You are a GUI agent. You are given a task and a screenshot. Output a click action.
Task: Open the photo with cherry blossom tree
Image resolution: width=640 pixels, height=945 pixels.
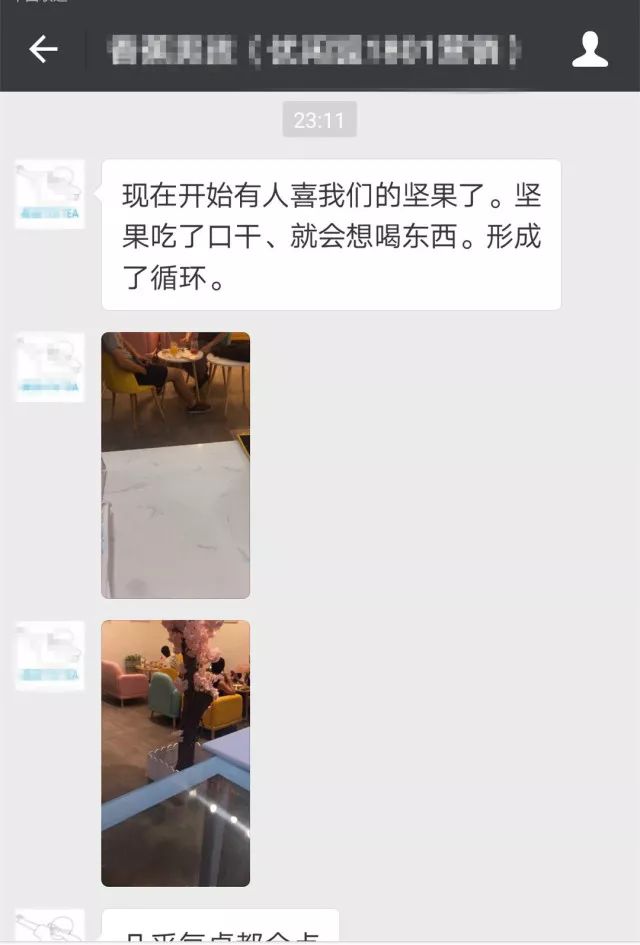coord(176,752)
